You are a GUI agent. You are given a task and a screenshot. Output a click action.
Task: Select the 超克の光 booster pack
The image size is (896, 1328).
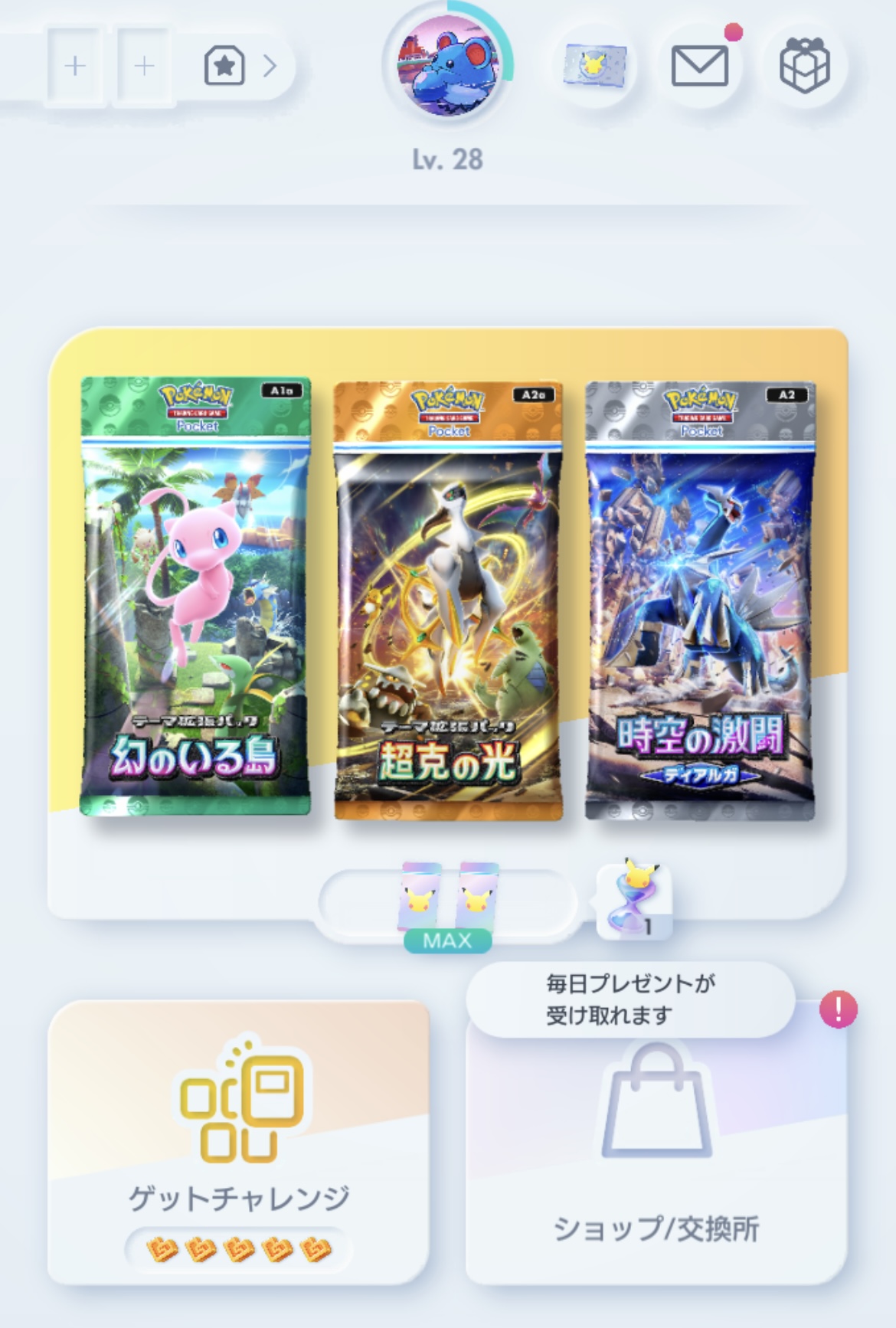[449, 600]
